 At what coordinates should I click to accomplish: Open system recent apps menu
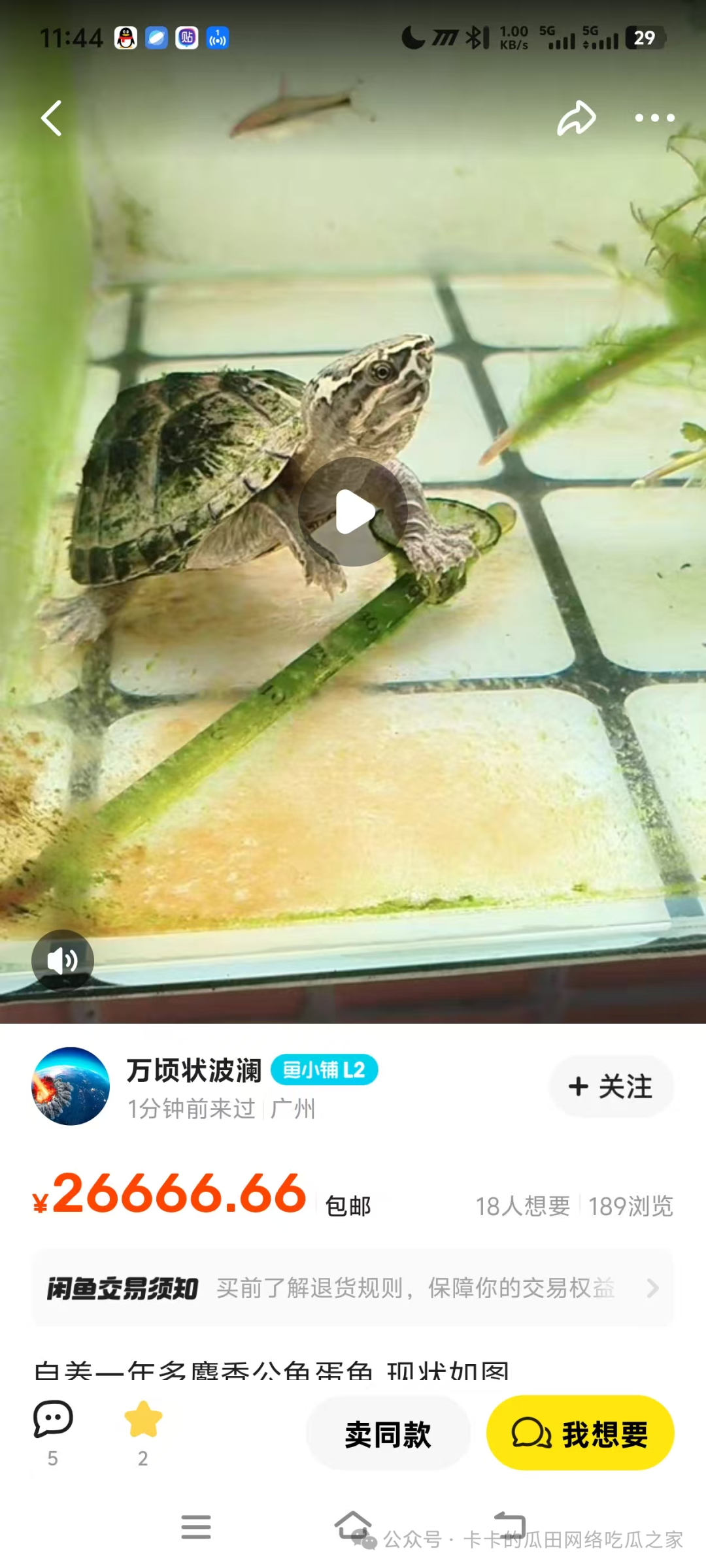click(x=195, y=1527)
